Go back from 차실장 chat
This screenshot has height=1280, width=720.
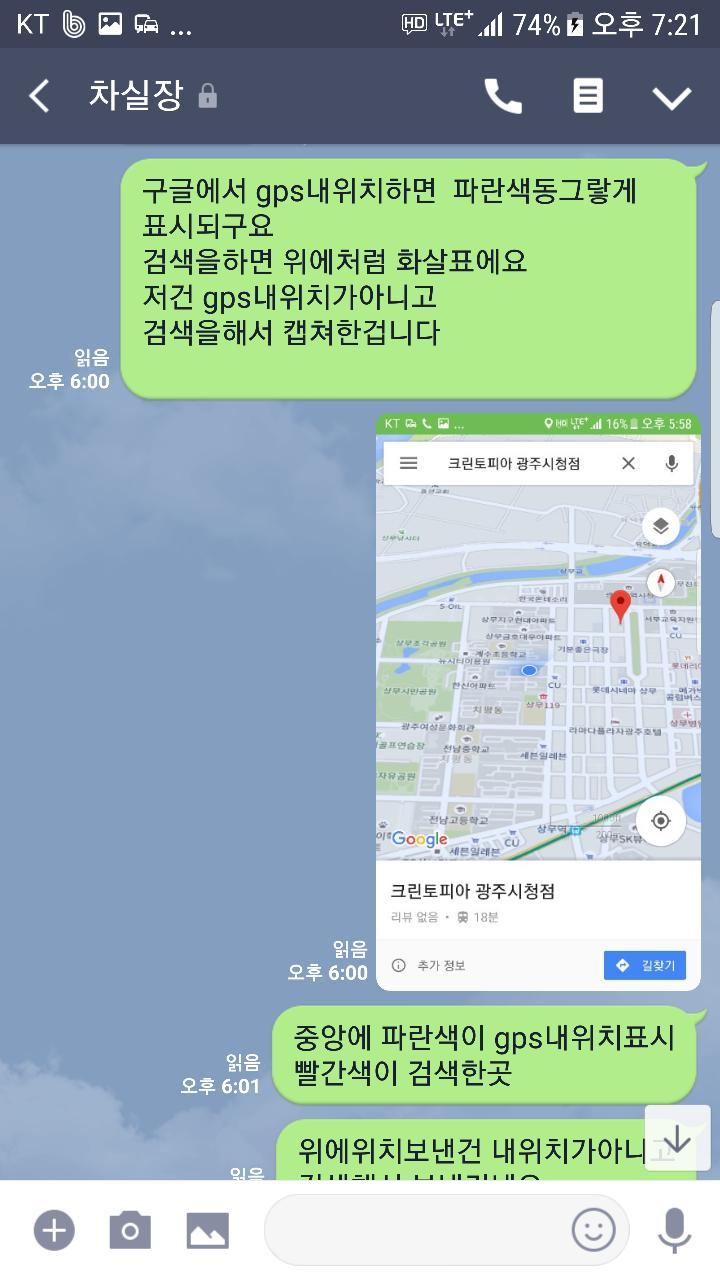(39, 96)
